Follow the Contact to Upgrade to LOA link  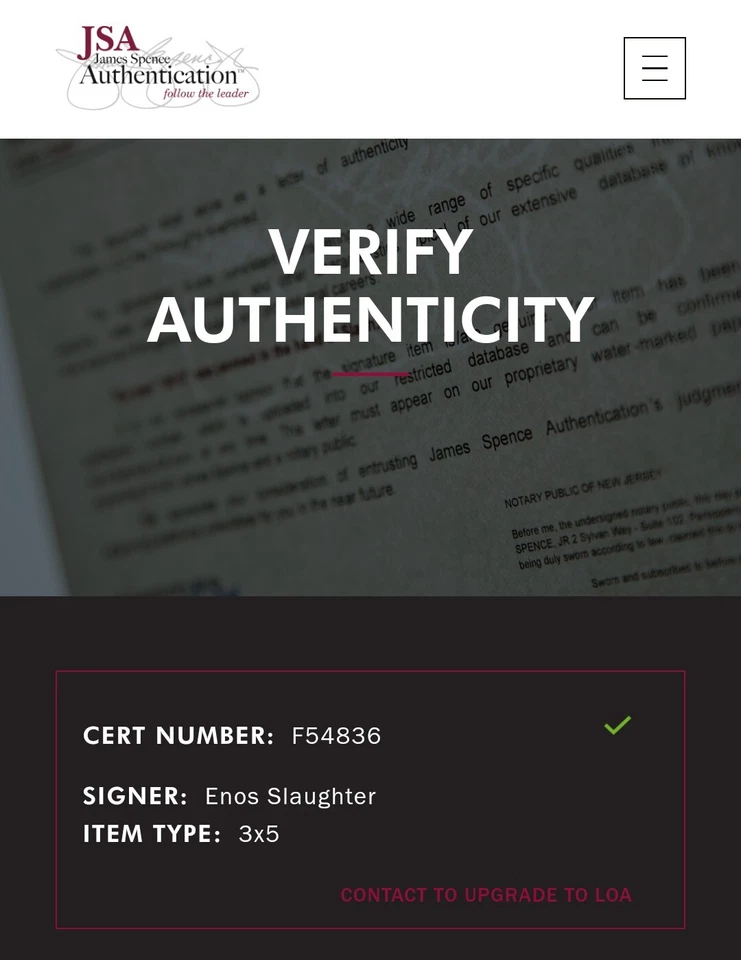486,895
